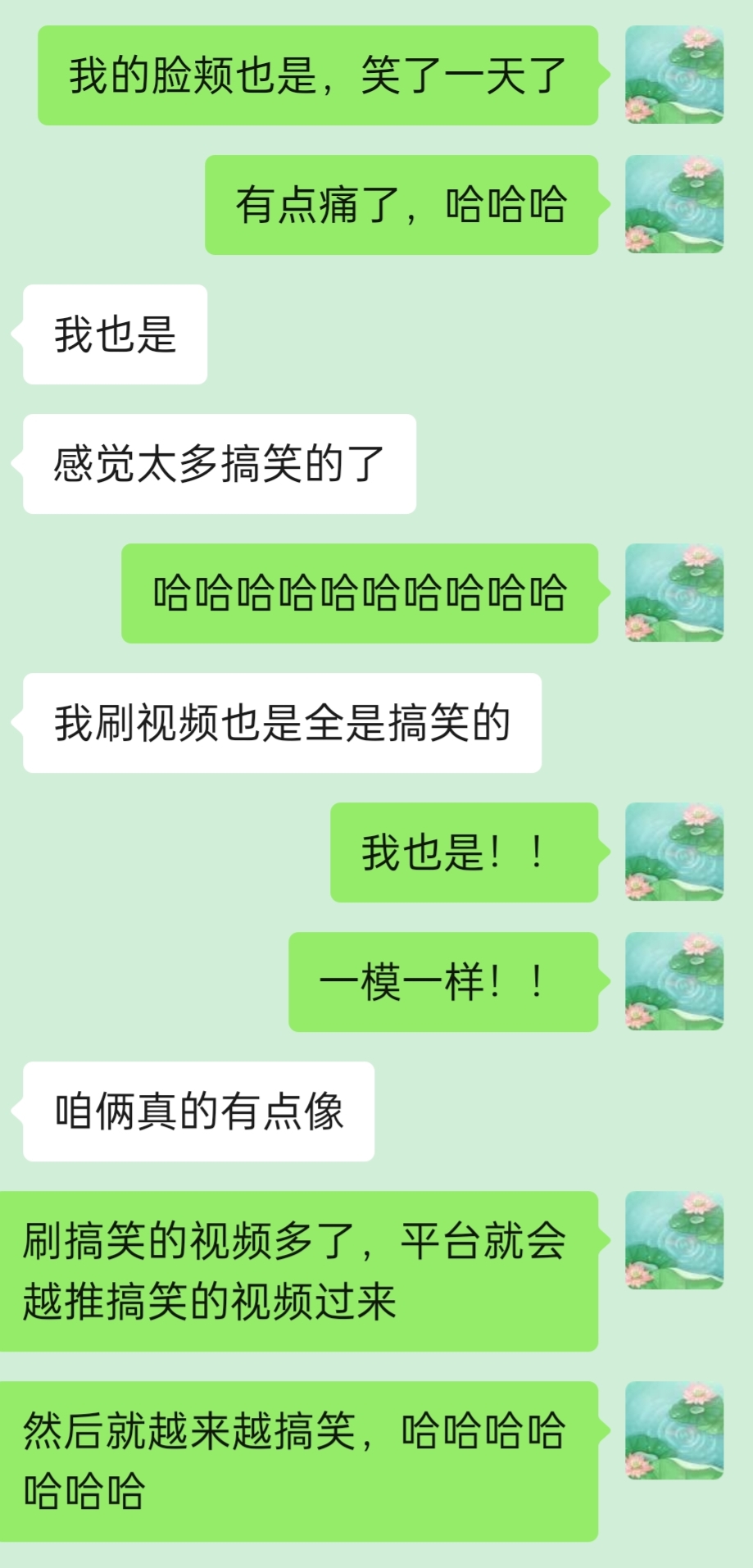
Task: Tap the avatar next to "有点痛了，哈哈哈"
Action: click(x=674, y=204)
